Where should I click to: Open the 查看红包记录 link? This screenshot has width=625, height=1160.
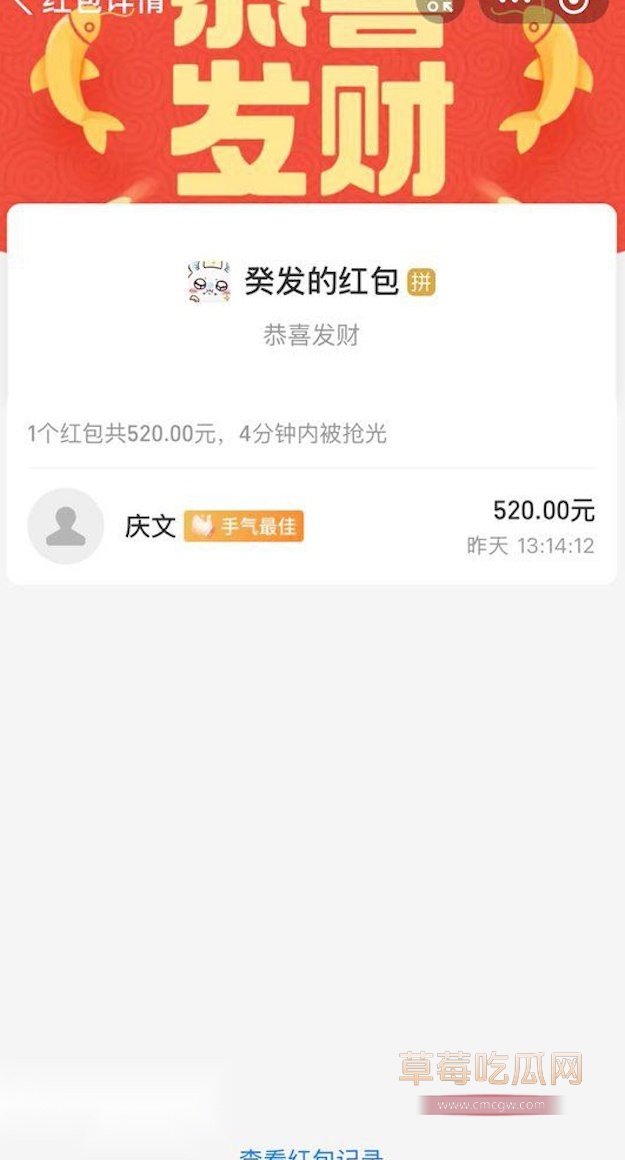click(x=312, y=1153)
